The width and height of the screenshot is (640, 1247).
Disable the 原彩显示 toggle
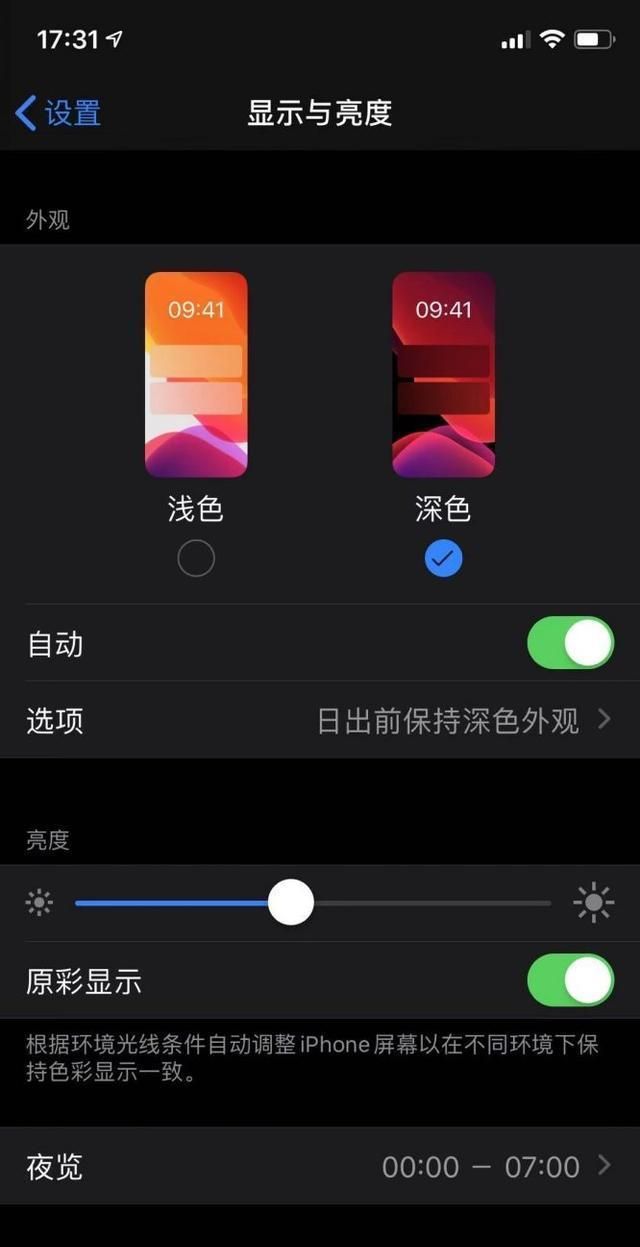tap(570, 980)
